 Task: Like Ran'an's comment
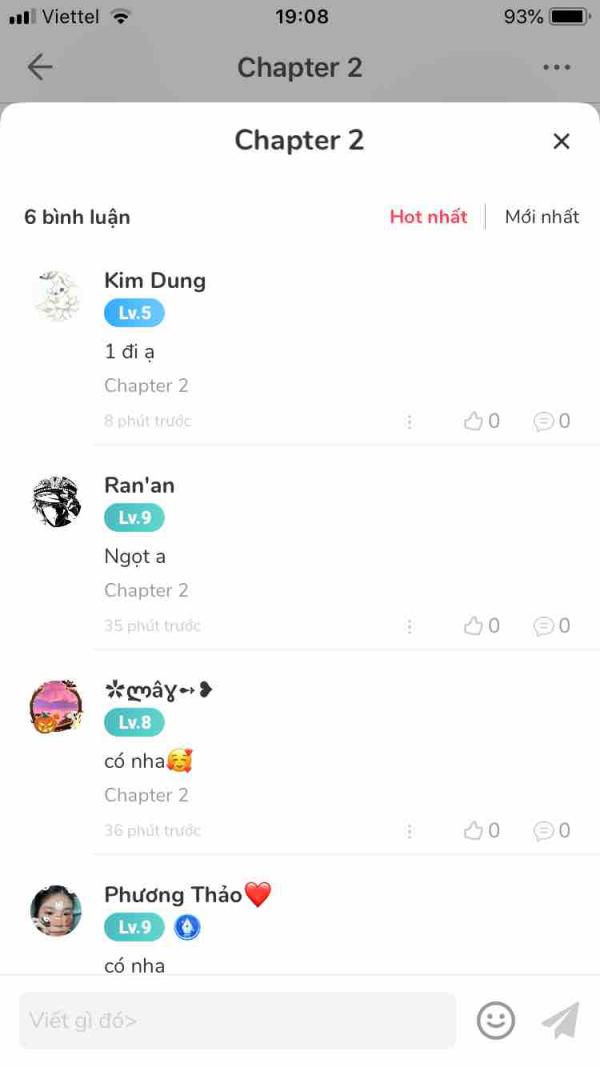(482, 626)
